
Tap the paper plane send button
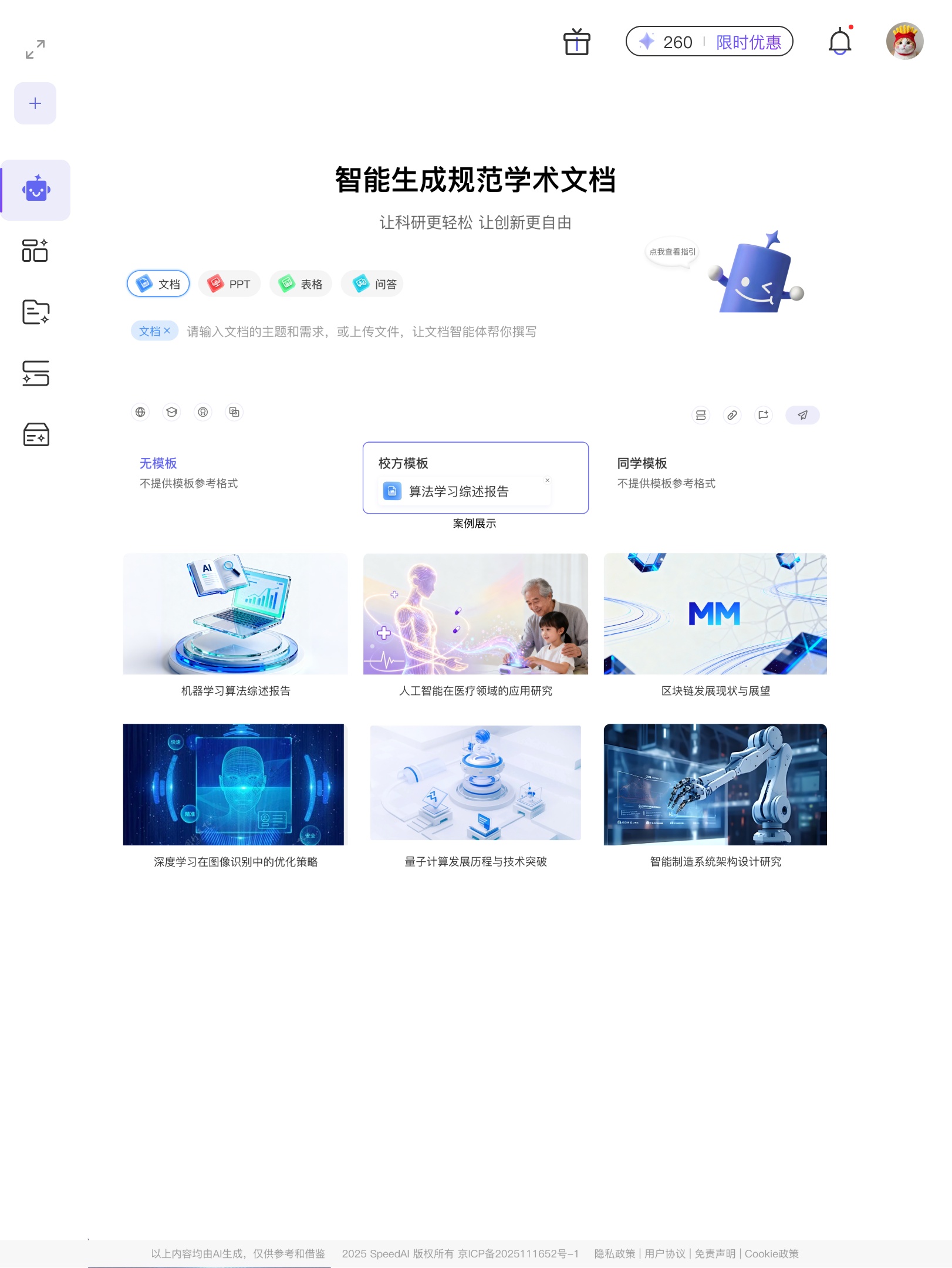click(x=802, y=415)
